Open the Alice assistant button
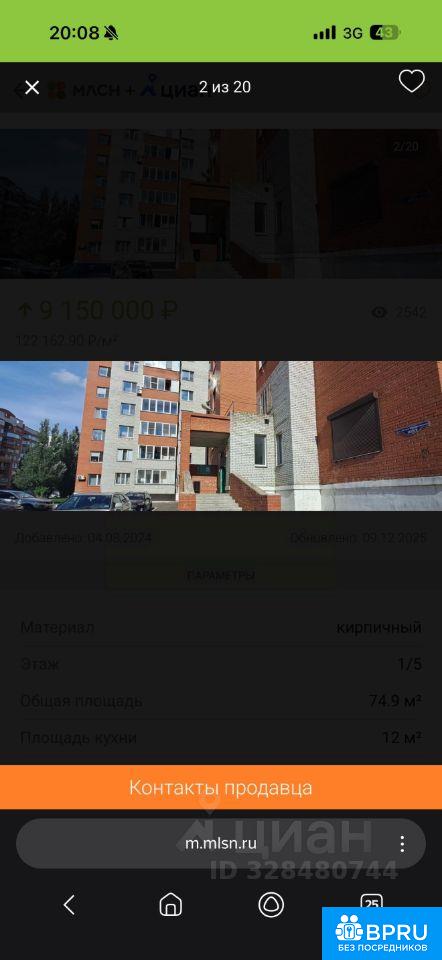This screenshot has height=960, width=442. pos(271,904)
